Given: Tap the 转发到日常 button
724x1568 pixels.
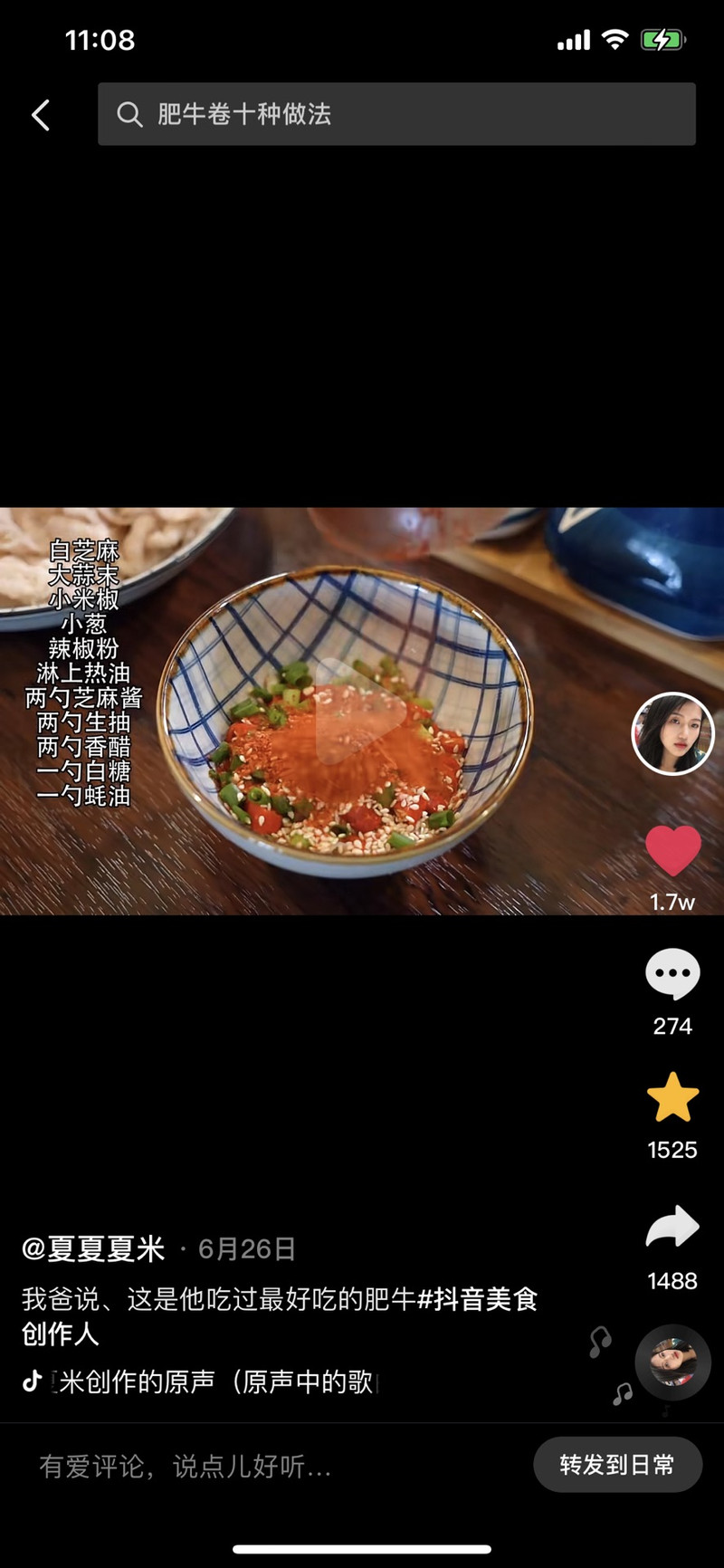Looking at the screenshot, I should [x=617, y=1465].
